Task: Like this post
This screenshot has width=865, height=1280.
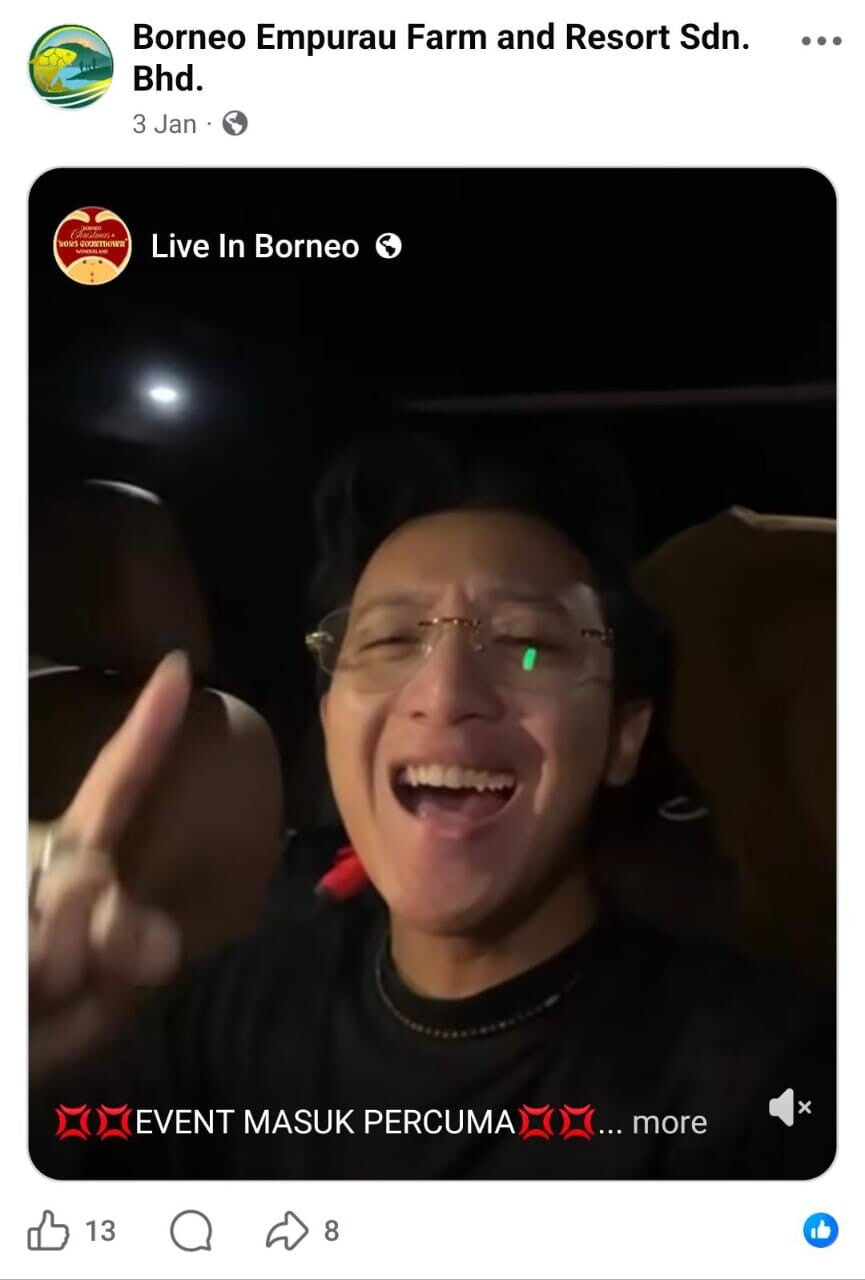Action: pos(48,1230)
